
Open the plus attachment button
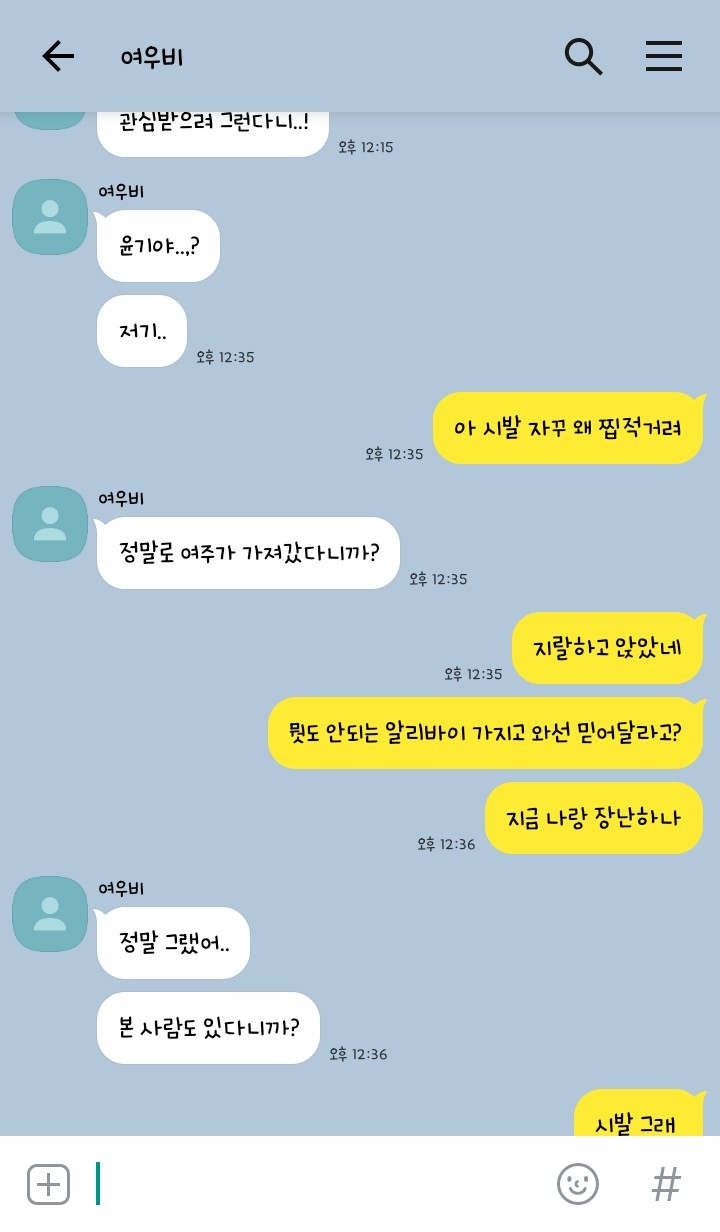click(x=48, y=1185)
